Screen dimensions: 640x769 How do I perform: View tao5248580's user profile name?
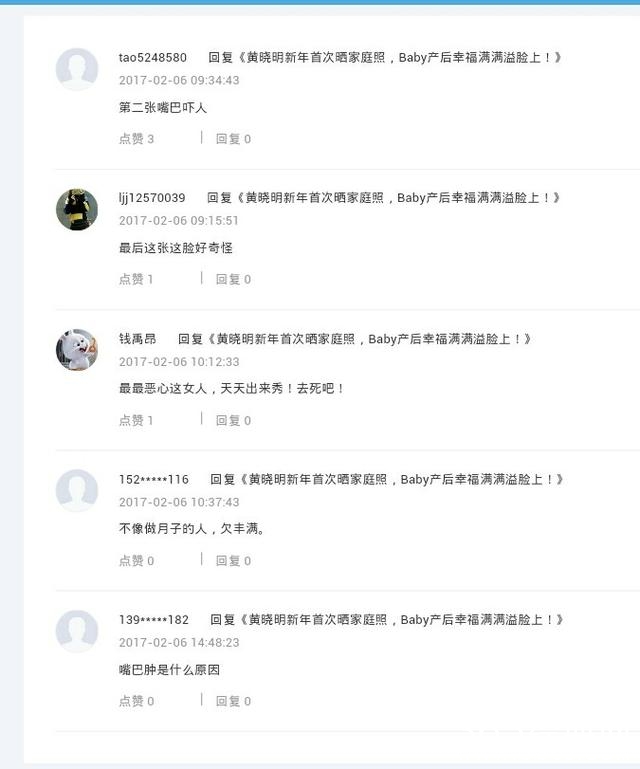click(x=152, y=58)
